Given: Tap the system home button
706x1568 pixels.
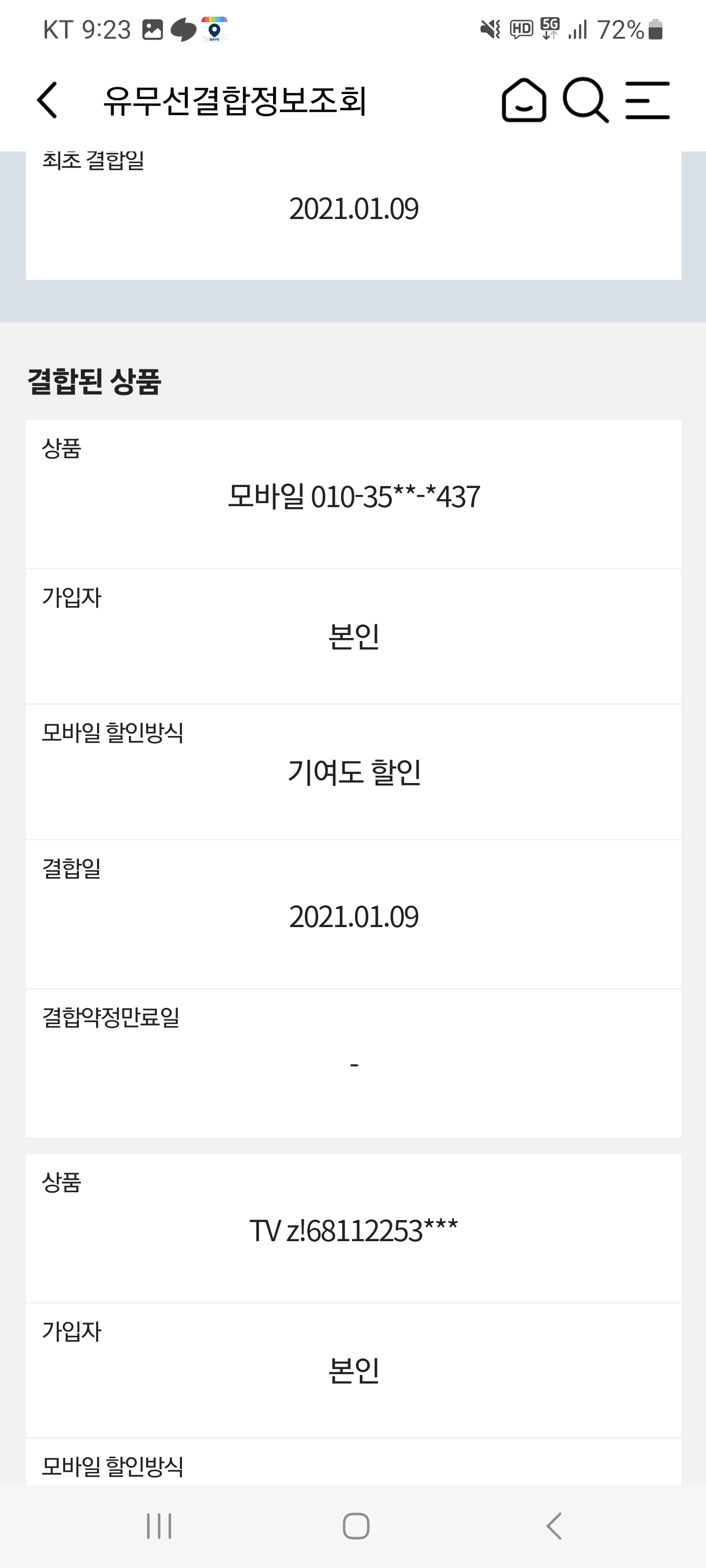Looking at the screenshot, I should pyautogui.click(x=356, y=1526).
